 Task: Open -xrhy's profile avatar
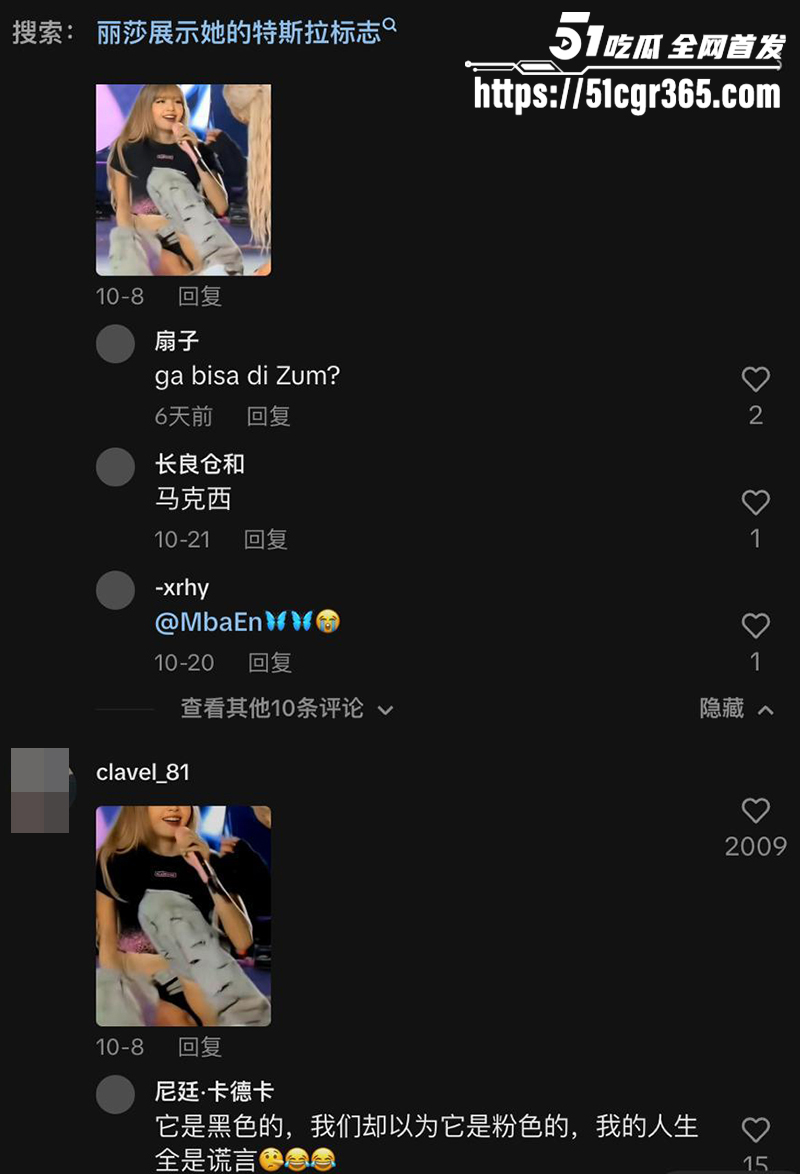pos(115,590)
